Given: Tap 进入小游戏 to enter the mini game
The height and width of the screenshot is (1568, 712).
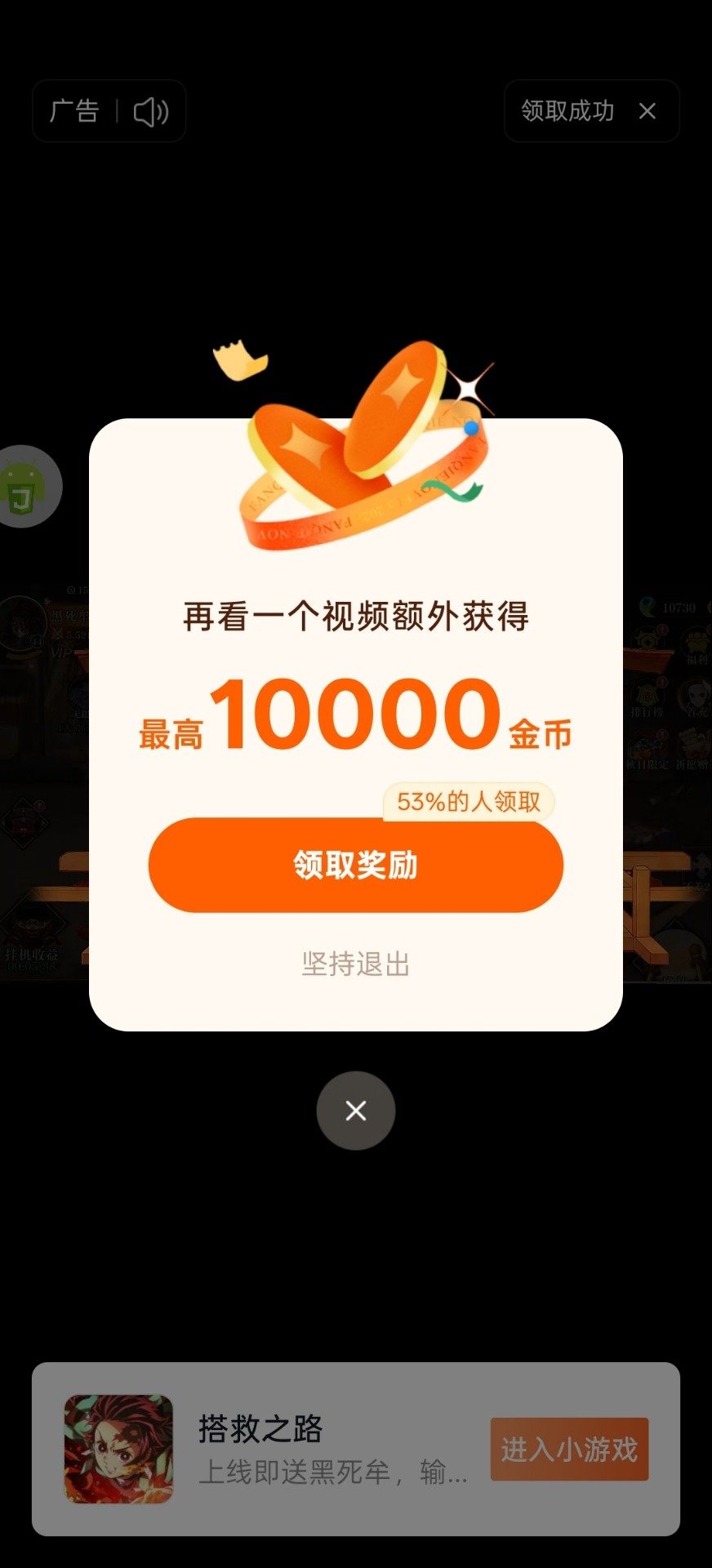Looking at the screenshot, I should pyautogui.click(x=569, y=1449).
